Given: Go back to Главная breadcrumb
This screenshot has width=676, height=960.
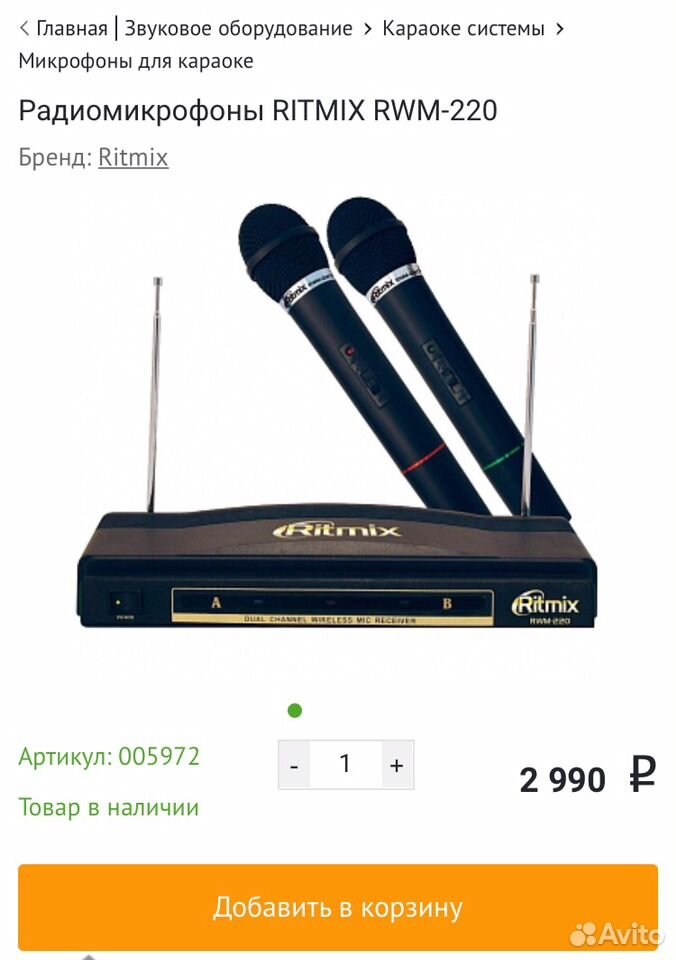Looking at the screenshot, I should point(70,28).
